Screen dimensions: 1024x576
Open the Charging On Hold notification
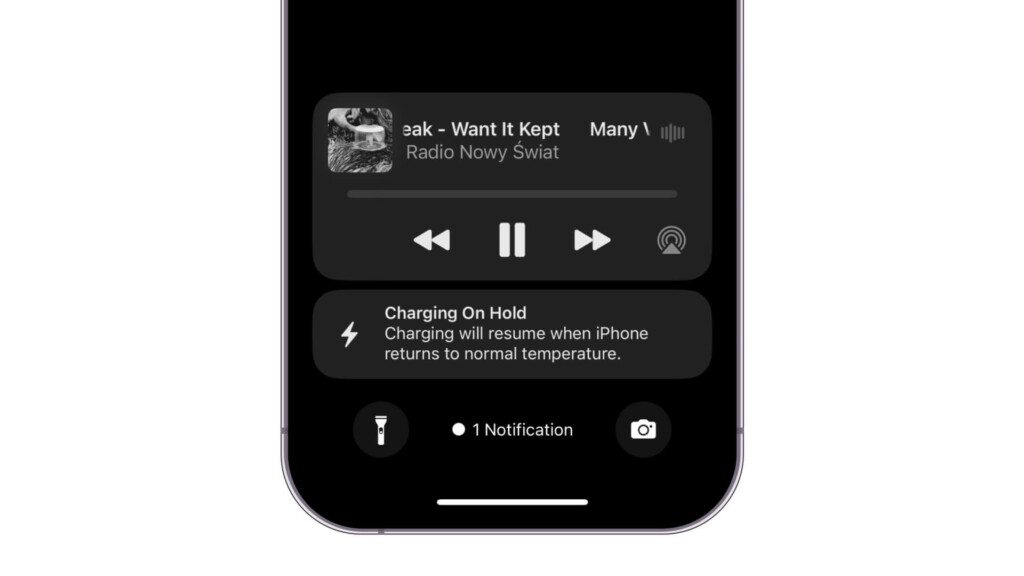(512, 334)
